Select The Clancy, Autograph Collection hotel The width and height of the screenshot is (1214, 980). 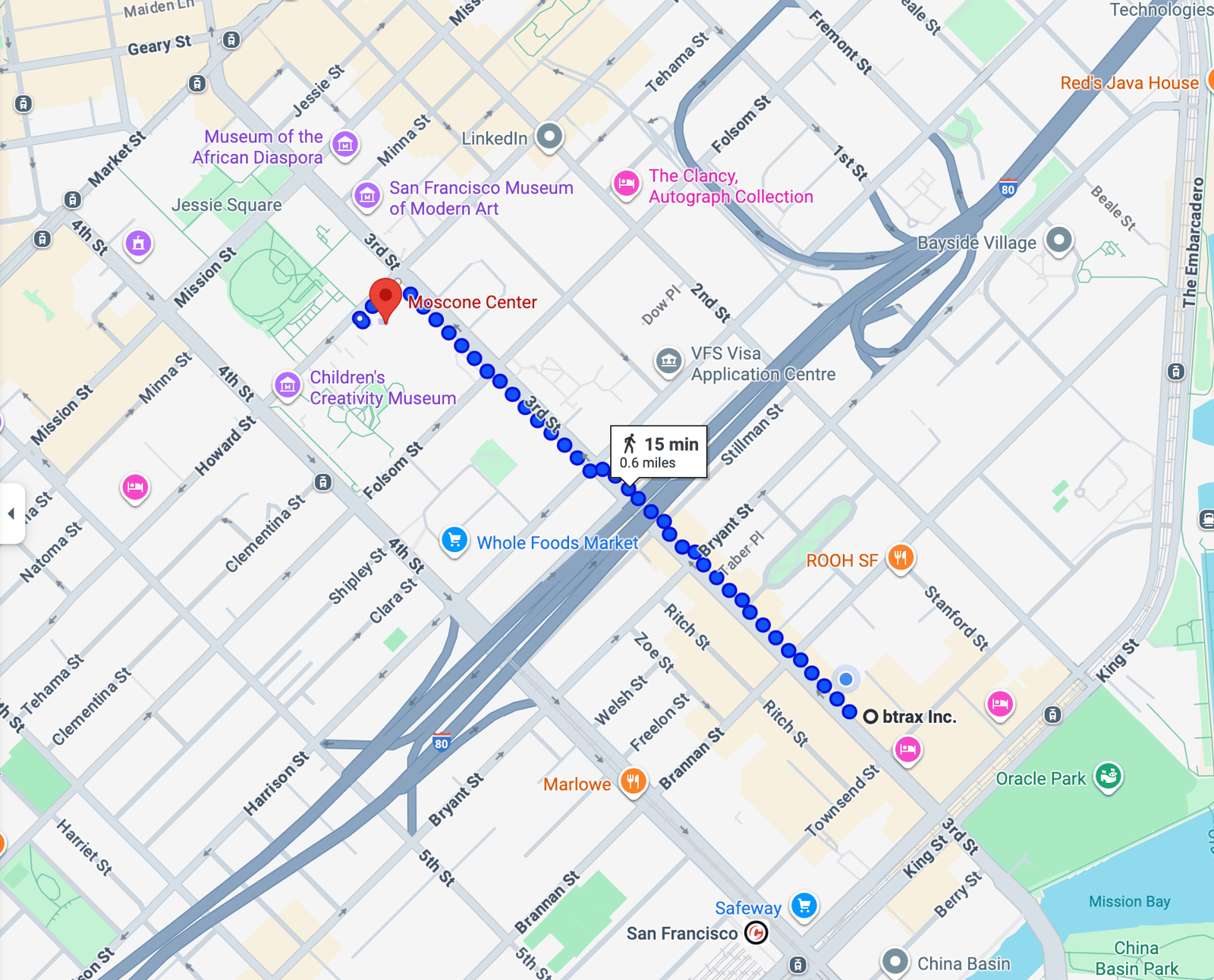[626, 184]
